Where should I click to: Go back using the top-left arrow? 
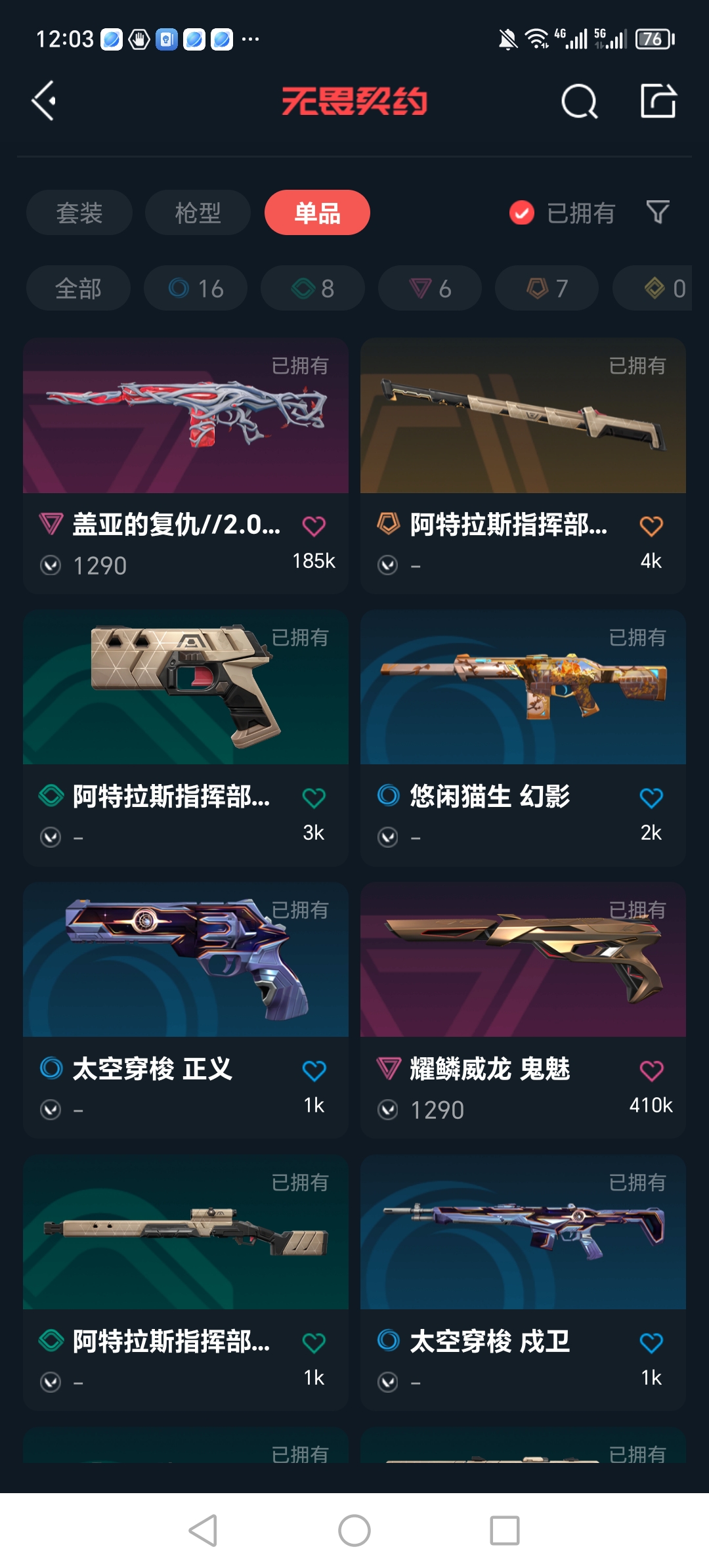tap(44, 101)
